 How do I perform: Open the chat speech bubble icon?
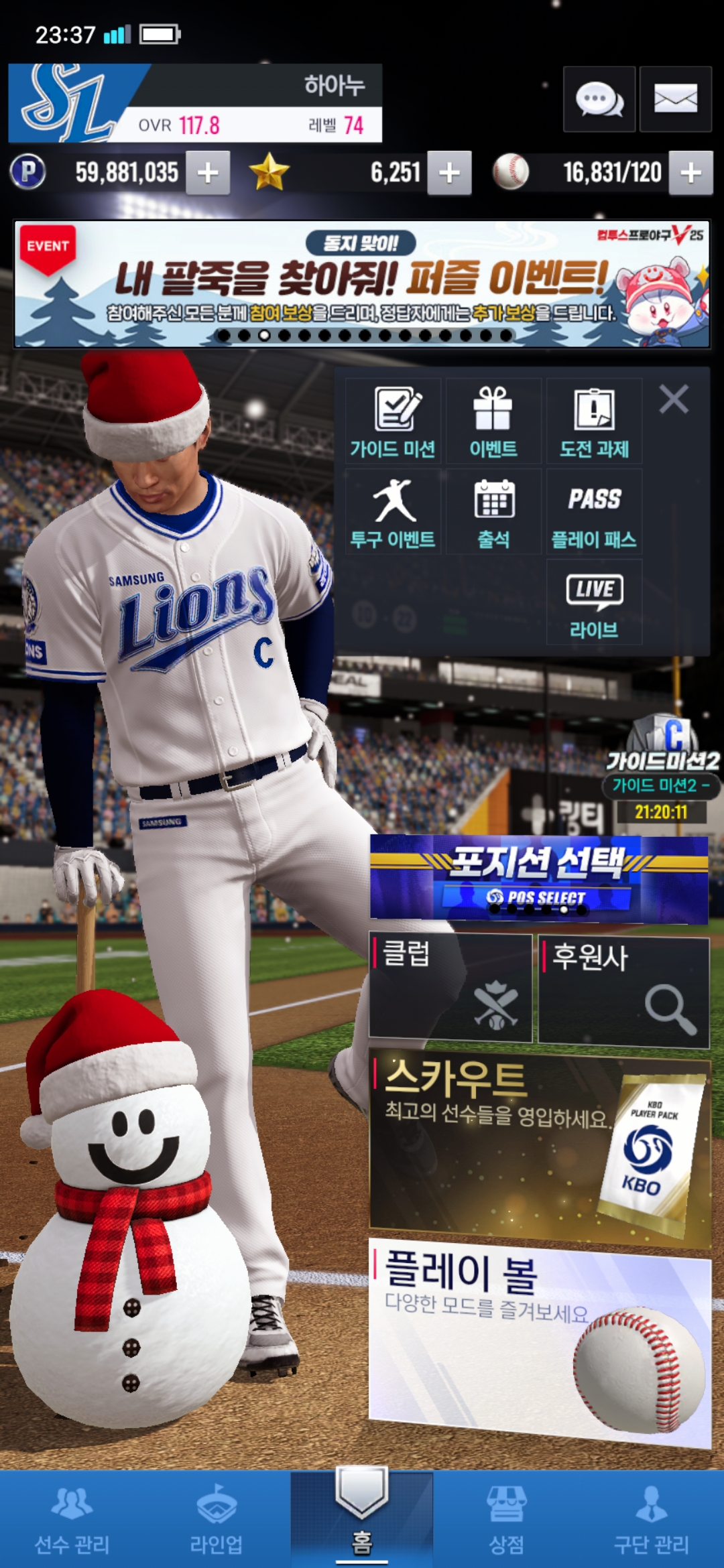pyautogui.click(x=599, y=100)
